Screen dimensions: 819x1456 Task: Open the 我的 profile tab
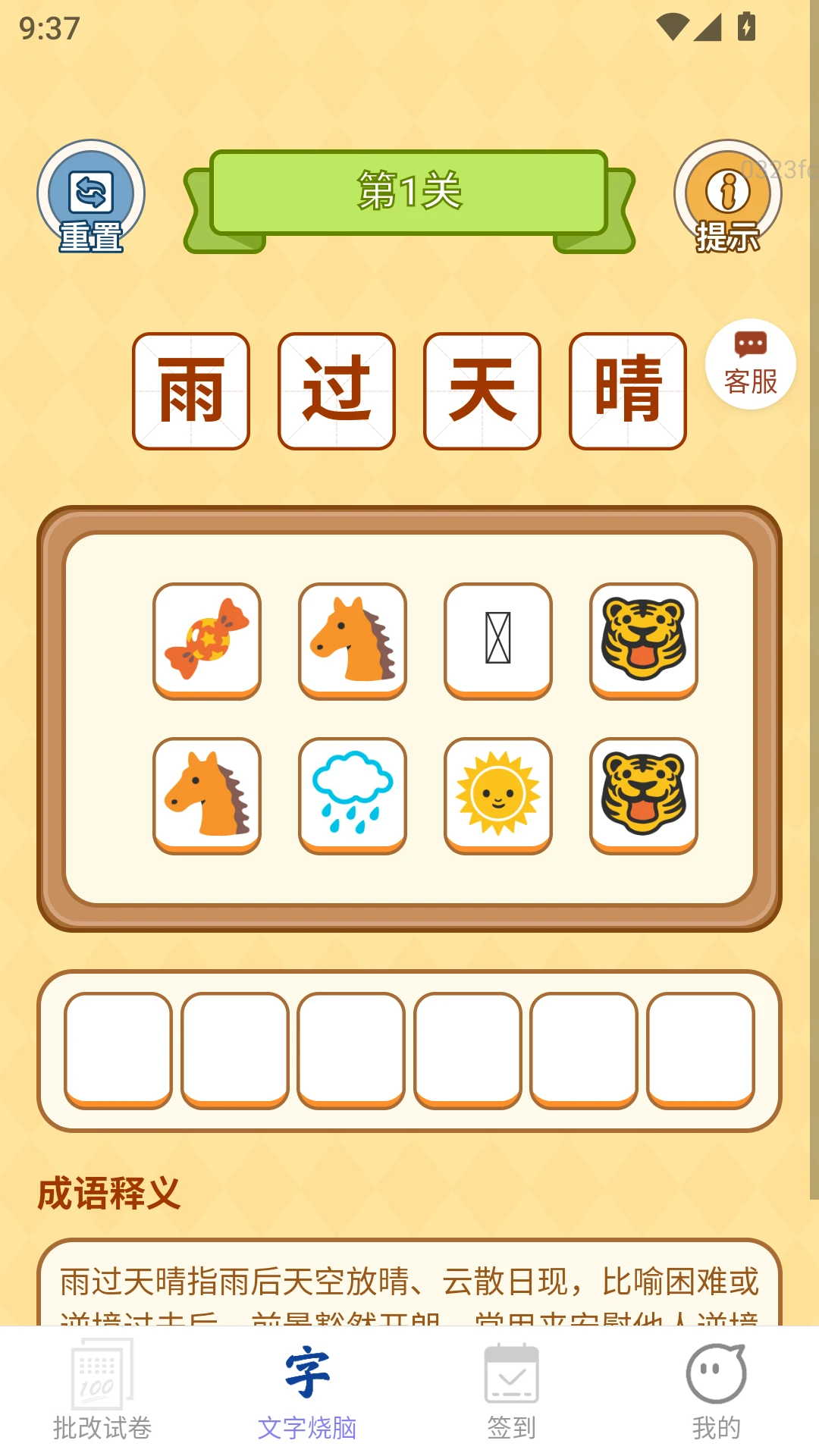coord(716,1403)
